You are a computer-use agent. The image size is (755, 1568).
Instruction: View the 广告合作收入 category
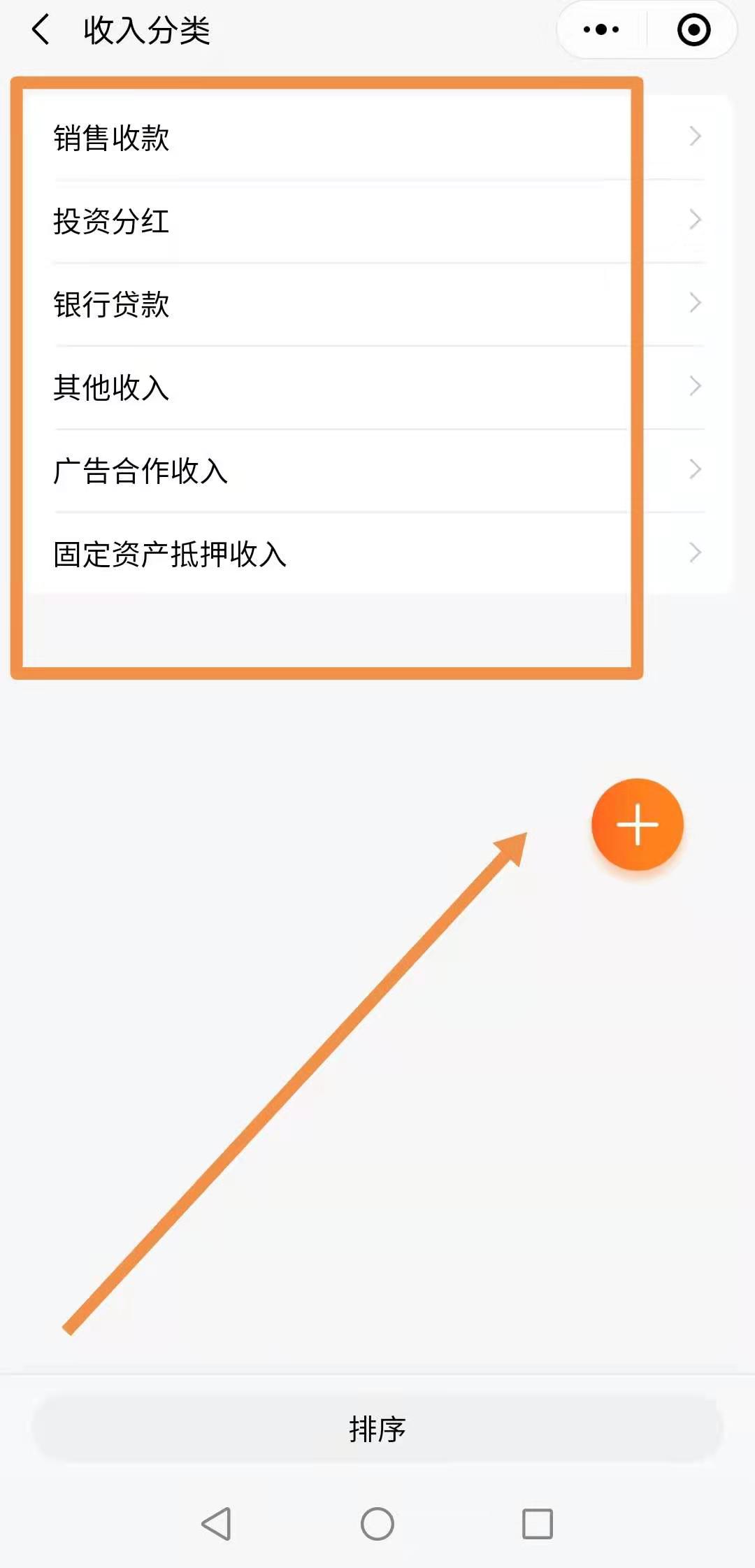(377, 471)
